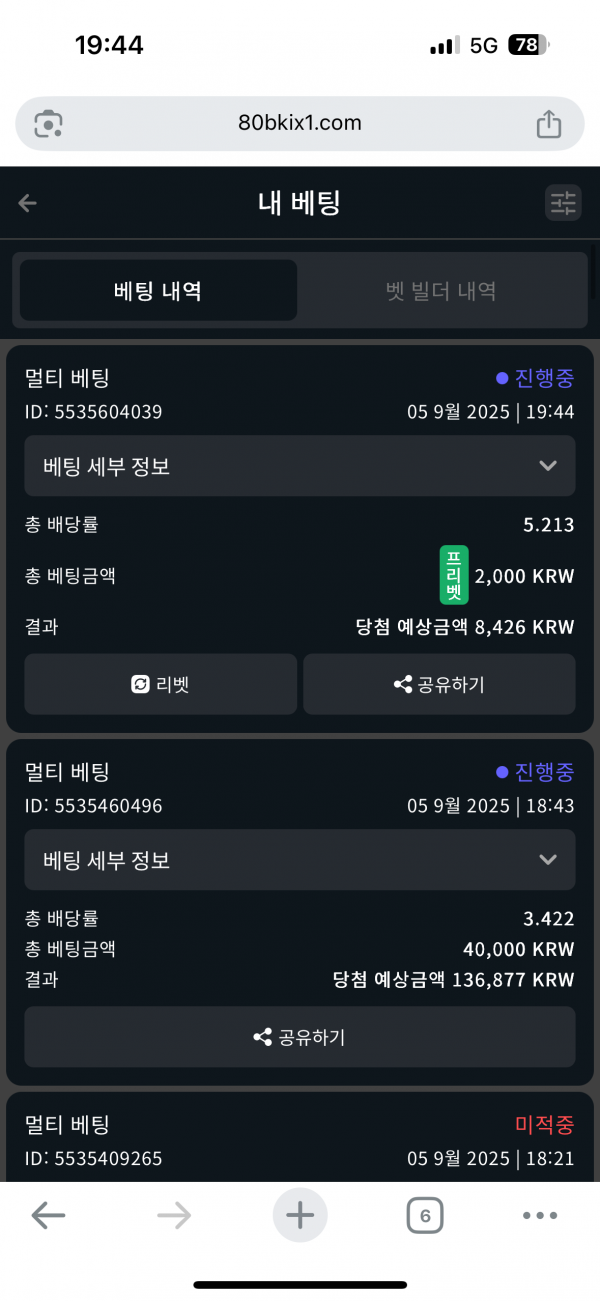
Task: Expand 베팅 세부 정보 for bet 5535604039
Action: 300,466
